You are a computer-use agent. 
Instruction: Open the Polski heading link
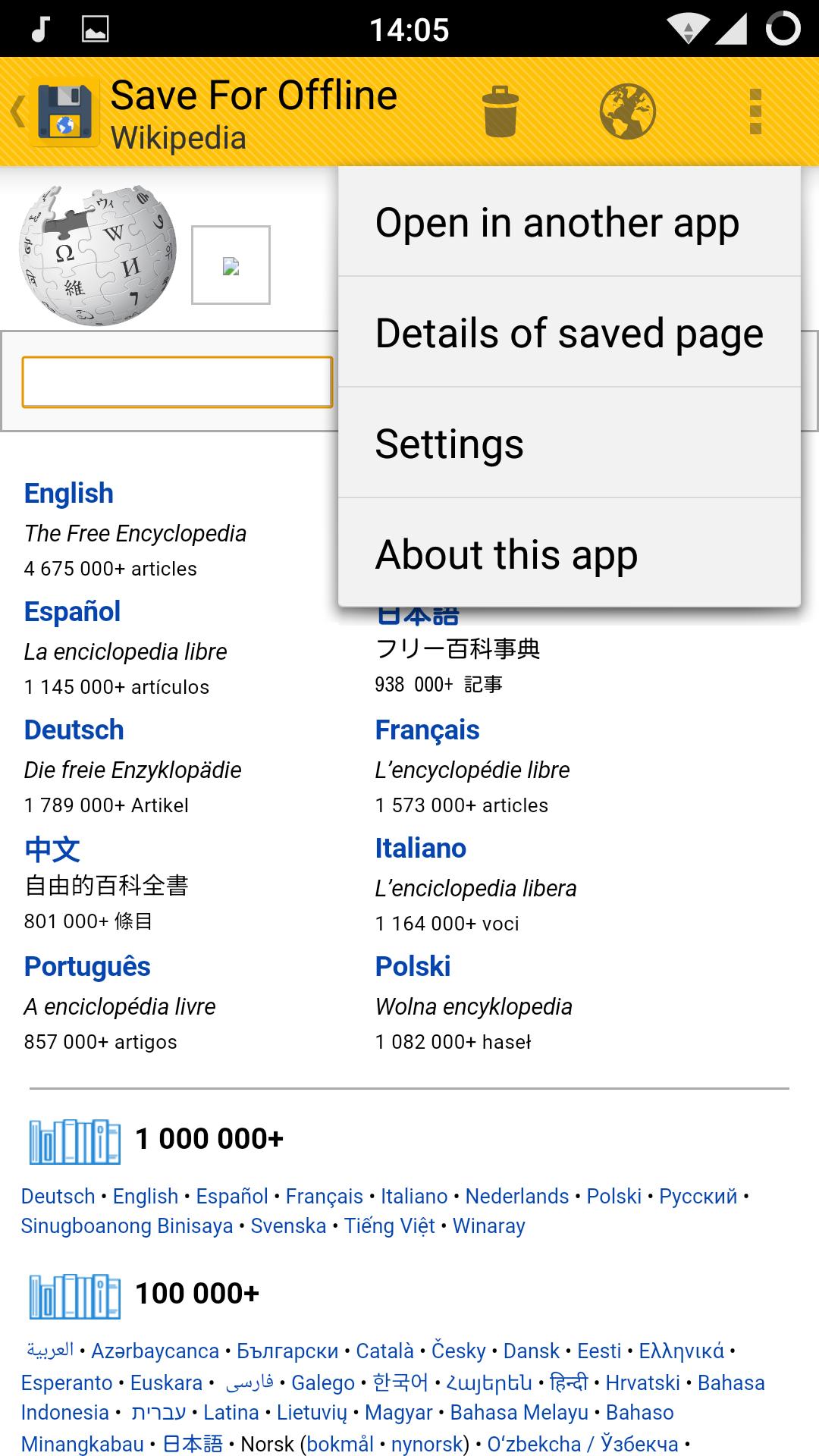413,967
